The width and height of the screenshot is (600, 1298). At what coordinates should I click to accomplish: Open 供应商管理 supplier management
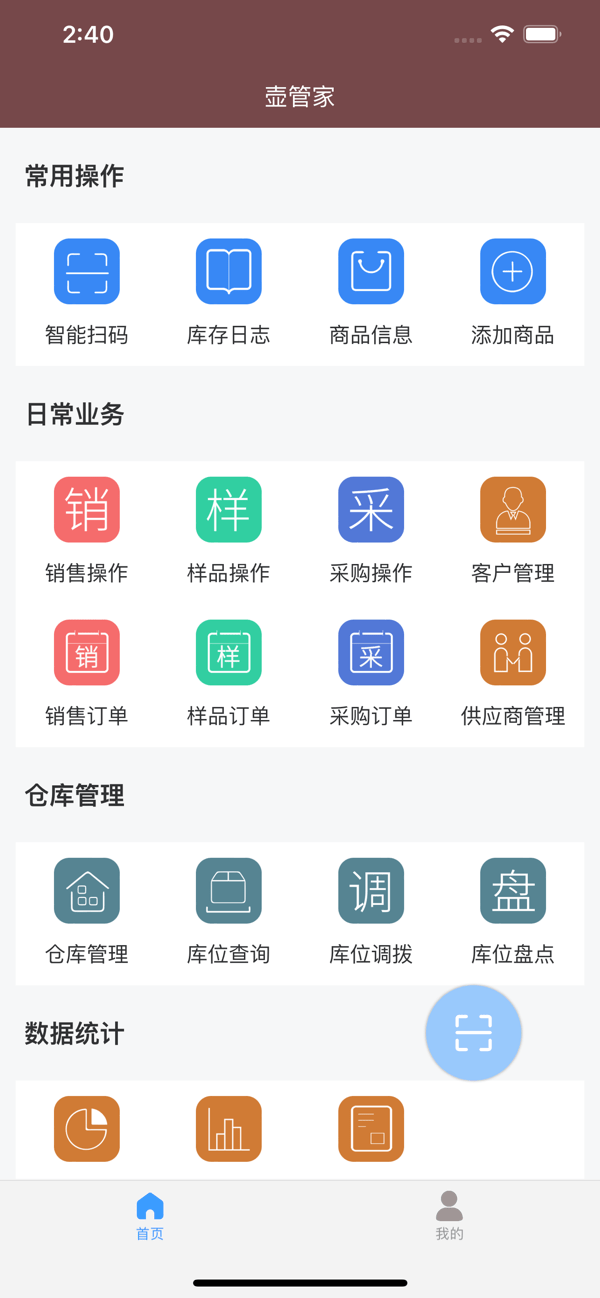pos(513,653)
